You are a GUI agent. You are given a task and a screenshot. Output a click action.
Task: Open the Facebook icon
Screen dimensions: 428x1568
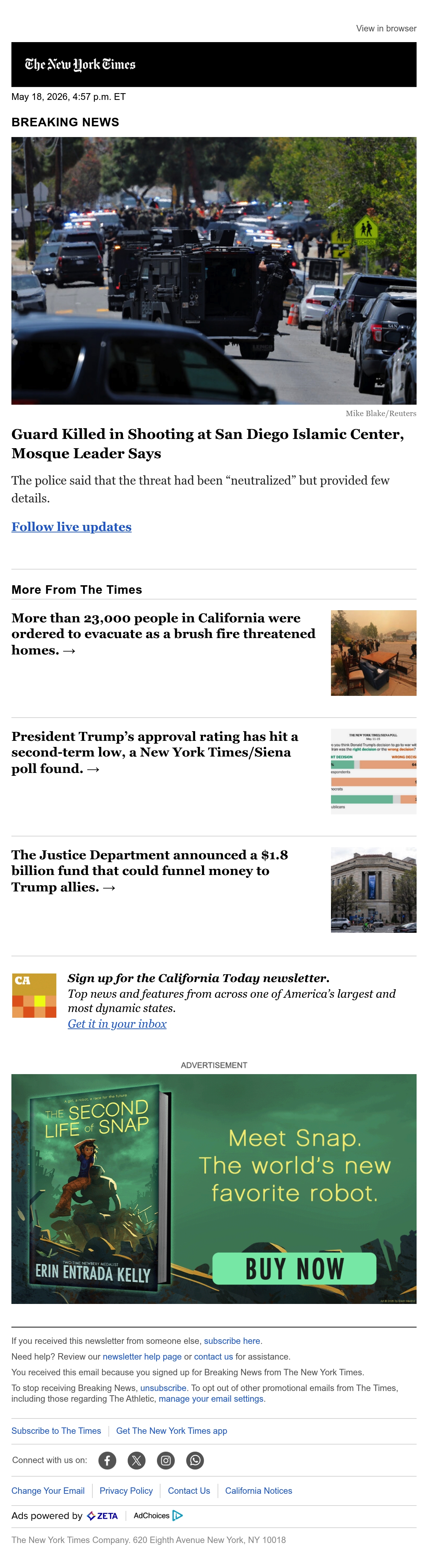108,1460
